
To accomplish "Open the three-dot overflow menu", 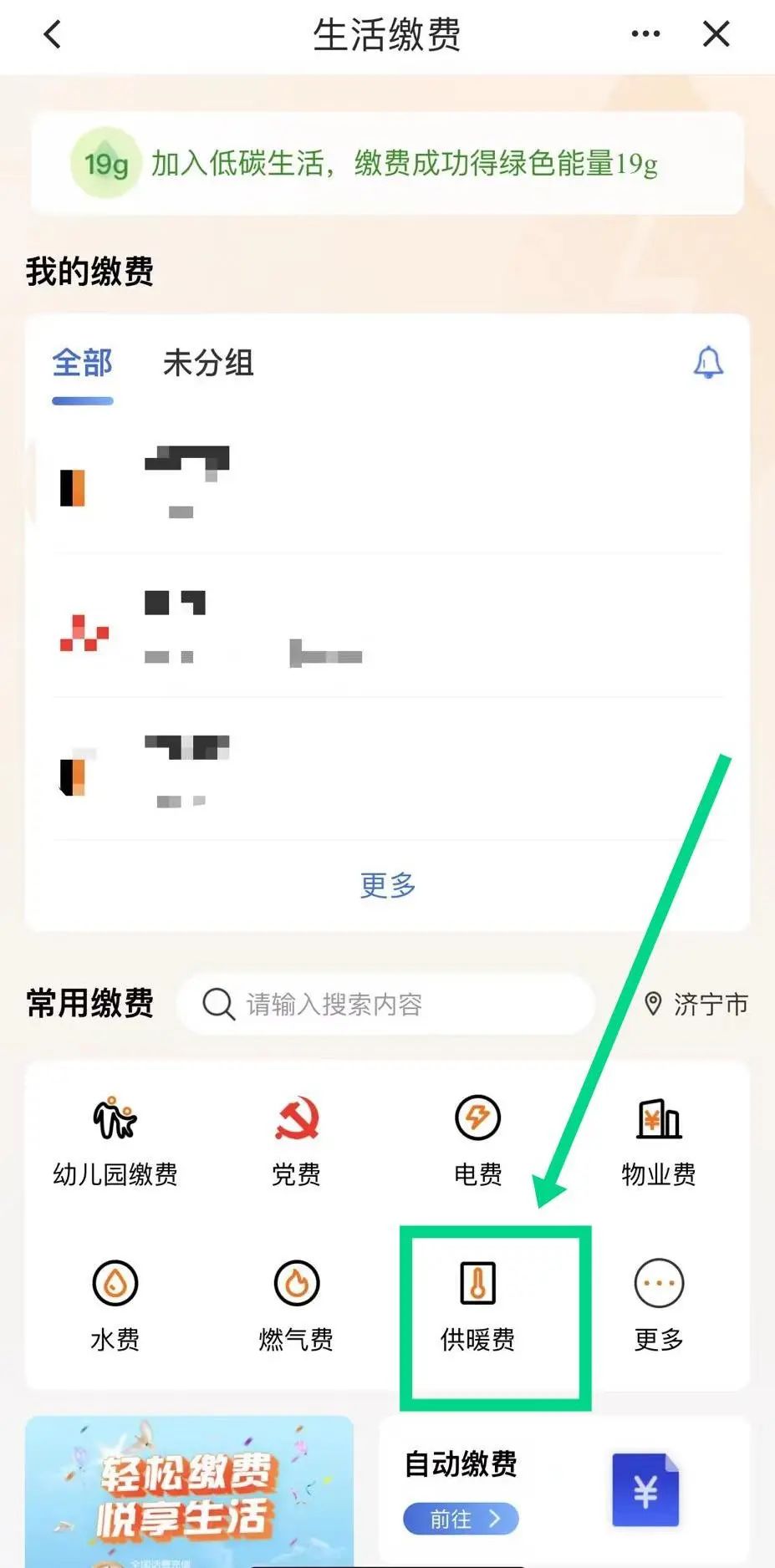I will [645, 34].
